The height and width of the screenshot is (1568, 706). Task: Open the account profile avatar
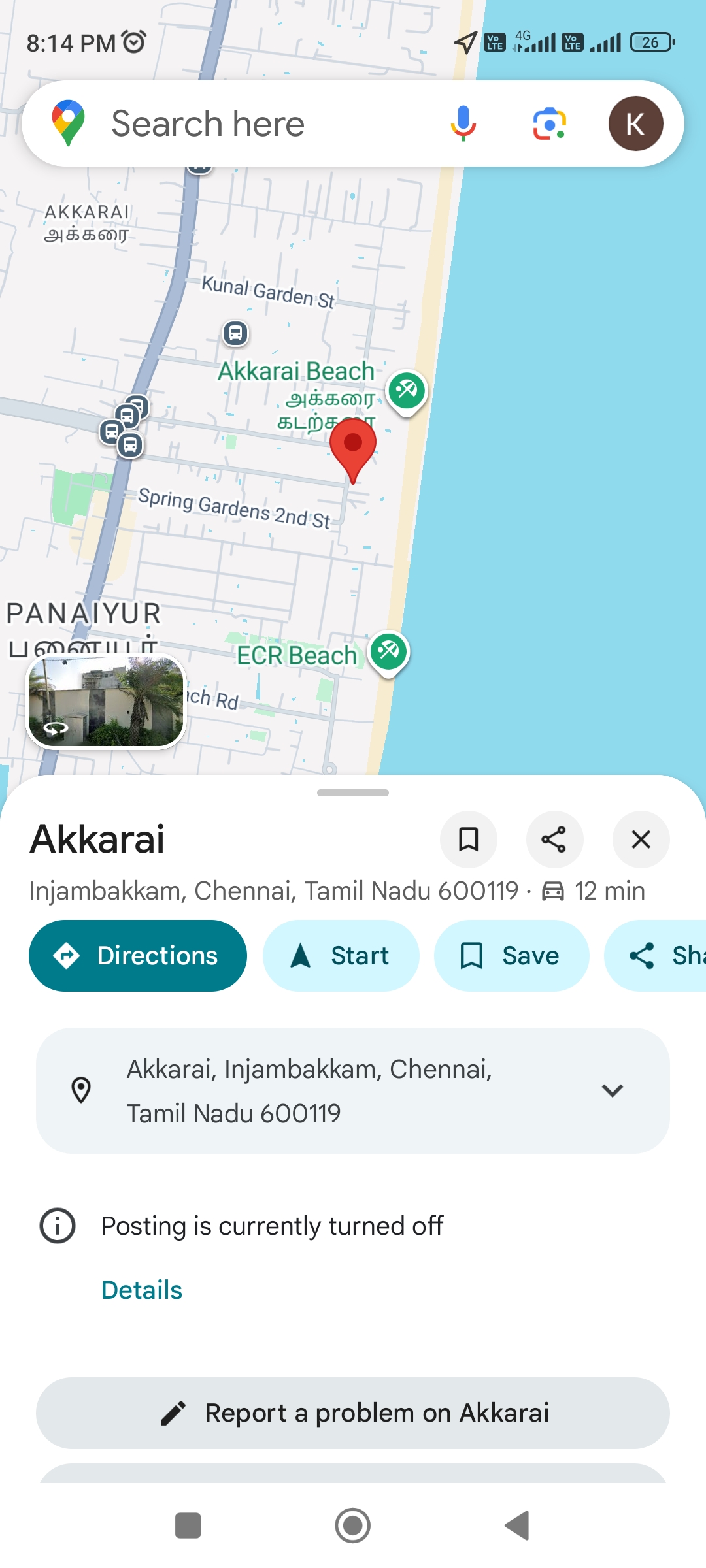tap(635, 123)
